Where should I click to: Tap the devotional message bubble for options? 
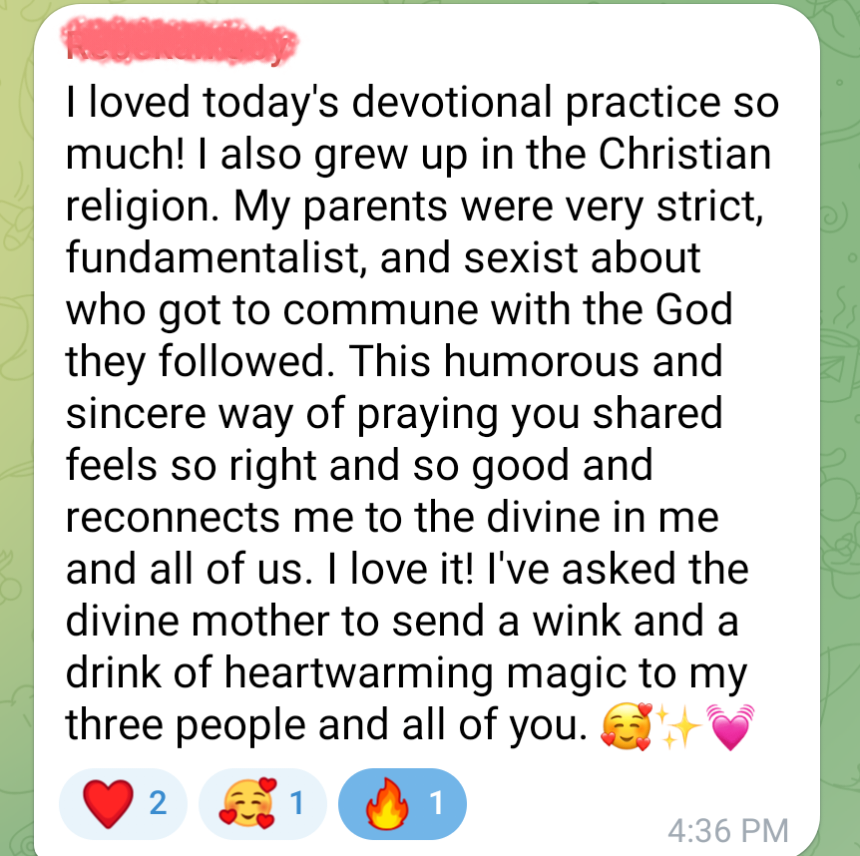420,400
